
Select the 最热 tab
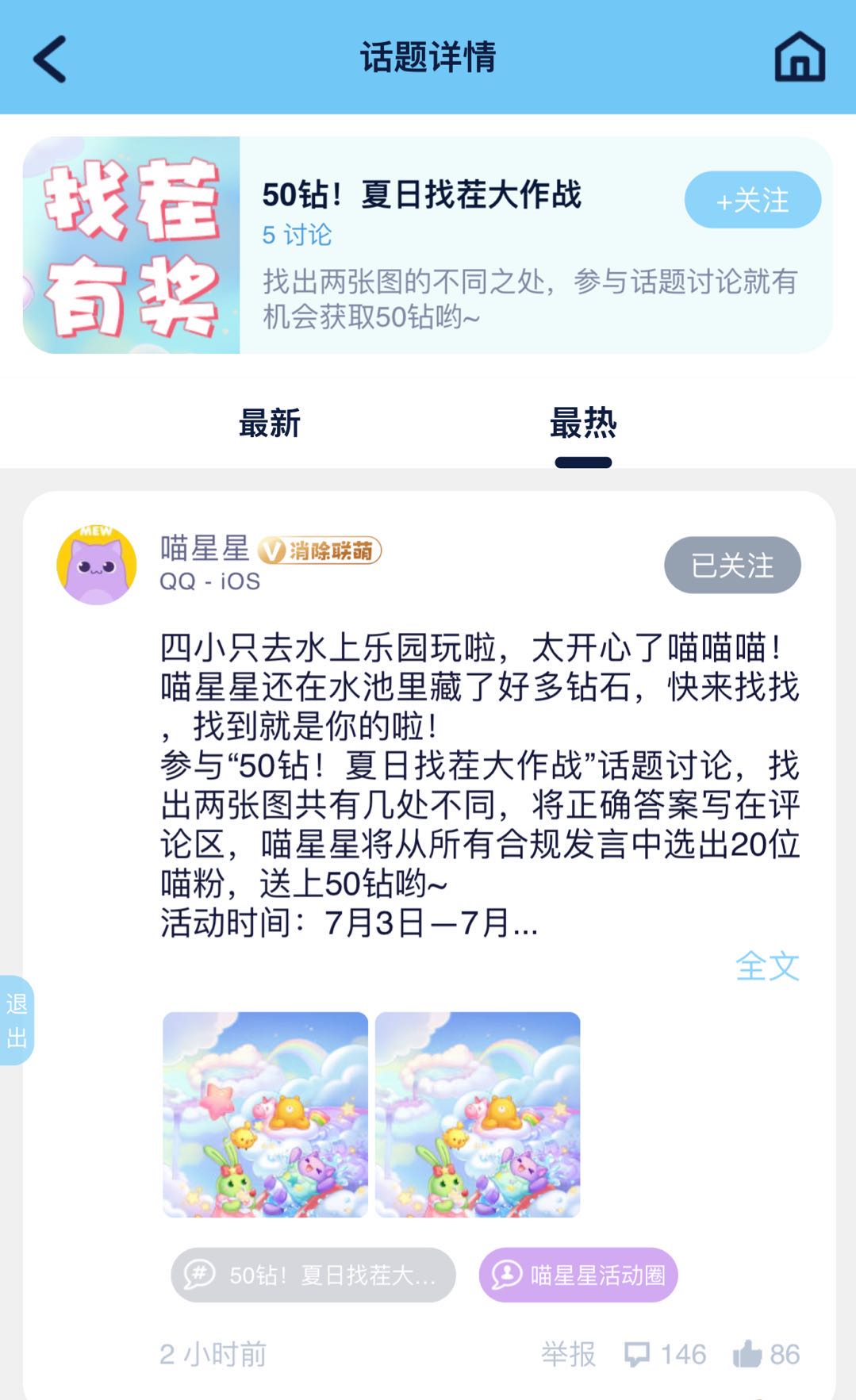tap(583, 423)
